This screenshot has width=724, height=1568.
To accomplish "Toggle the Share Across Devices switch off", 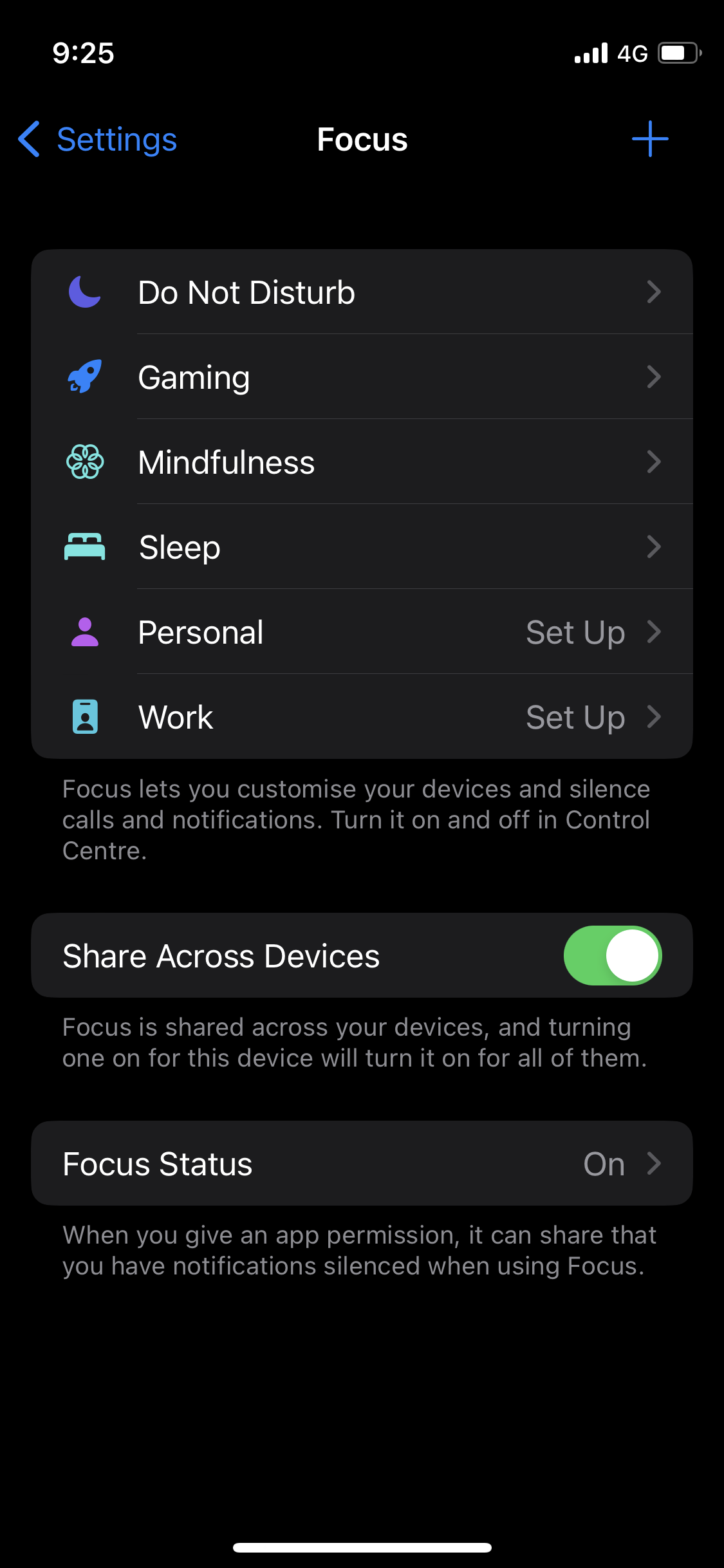I will click(x=612, y=955).
